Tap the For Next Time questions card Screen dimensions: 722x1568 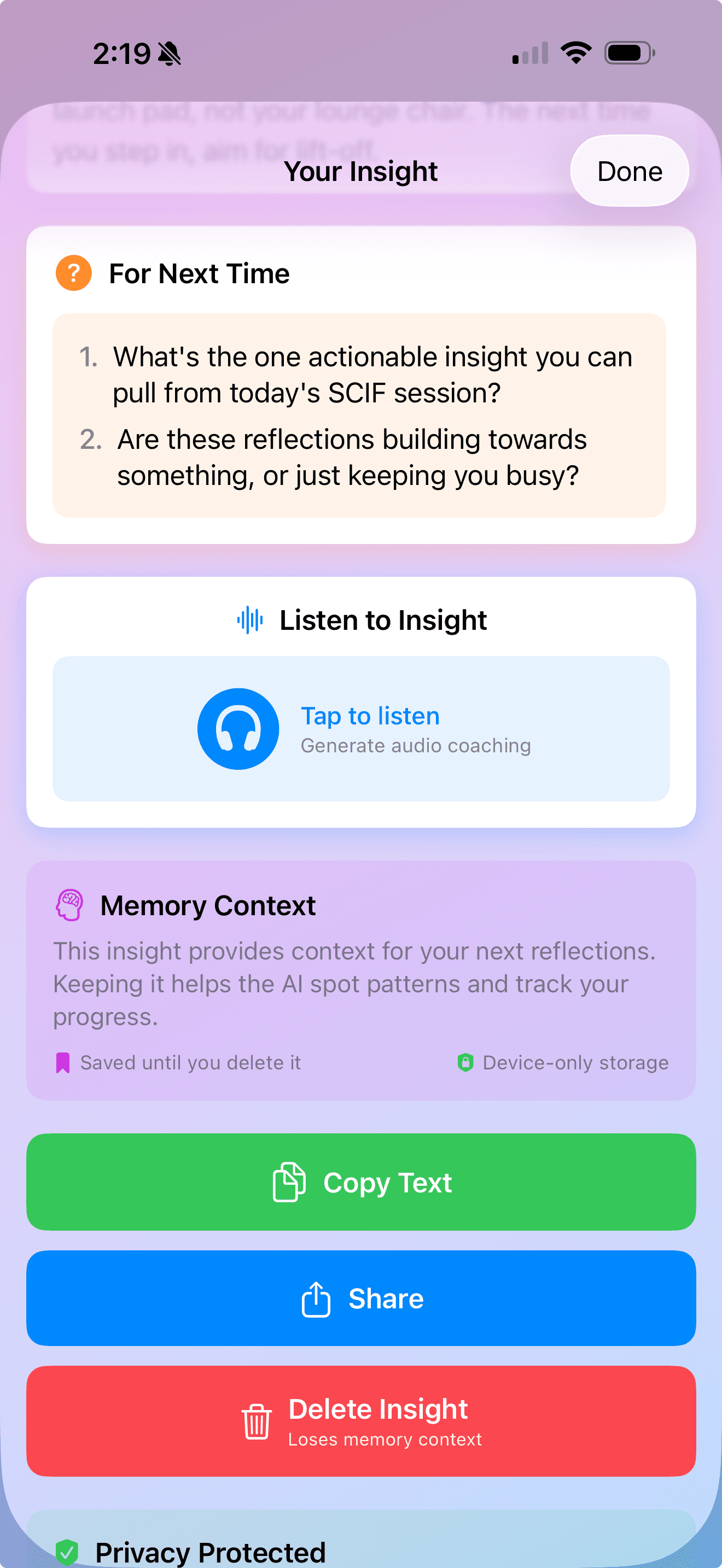(360, 415)
